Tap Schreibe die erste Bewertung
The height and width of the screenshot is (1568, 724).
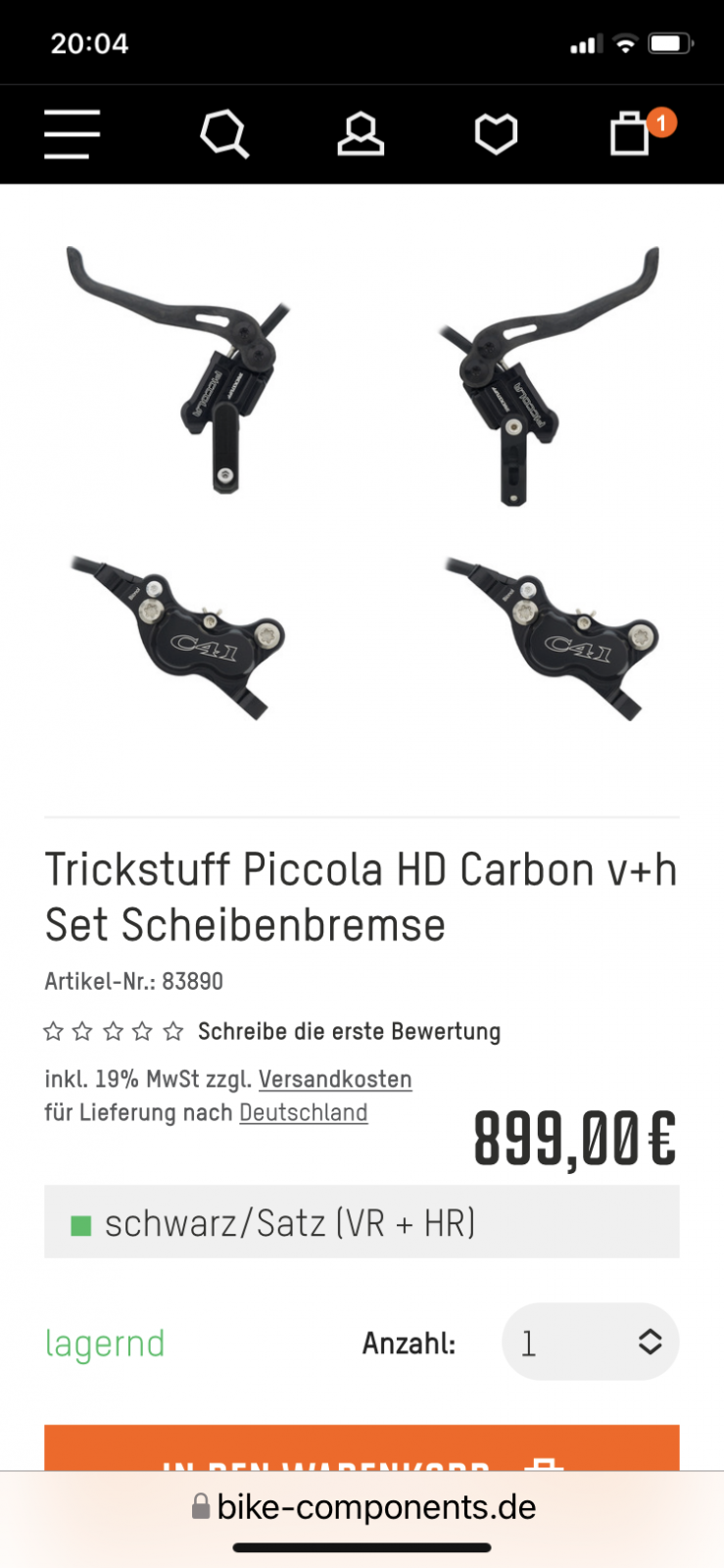point(349,1031)
